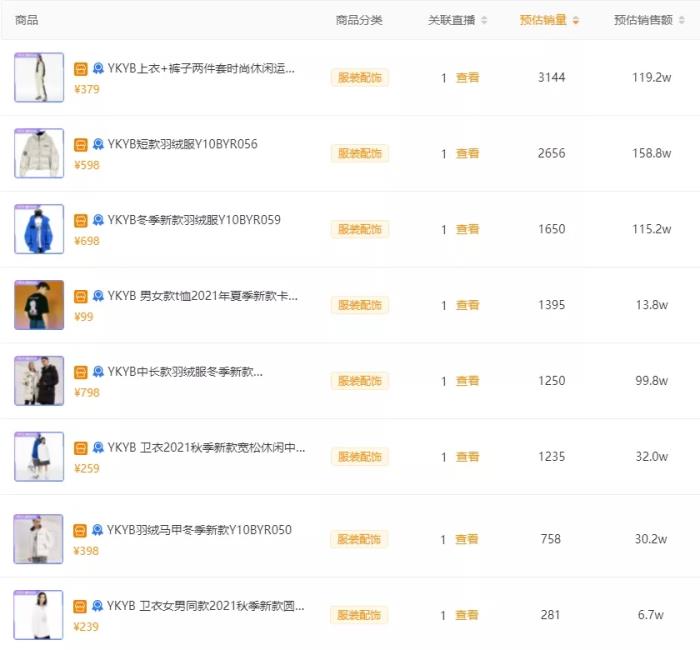View live streams for 冬季新款羽绒服Y10BYR059
Screen dimensions: 700x650
tap(467, 230)
